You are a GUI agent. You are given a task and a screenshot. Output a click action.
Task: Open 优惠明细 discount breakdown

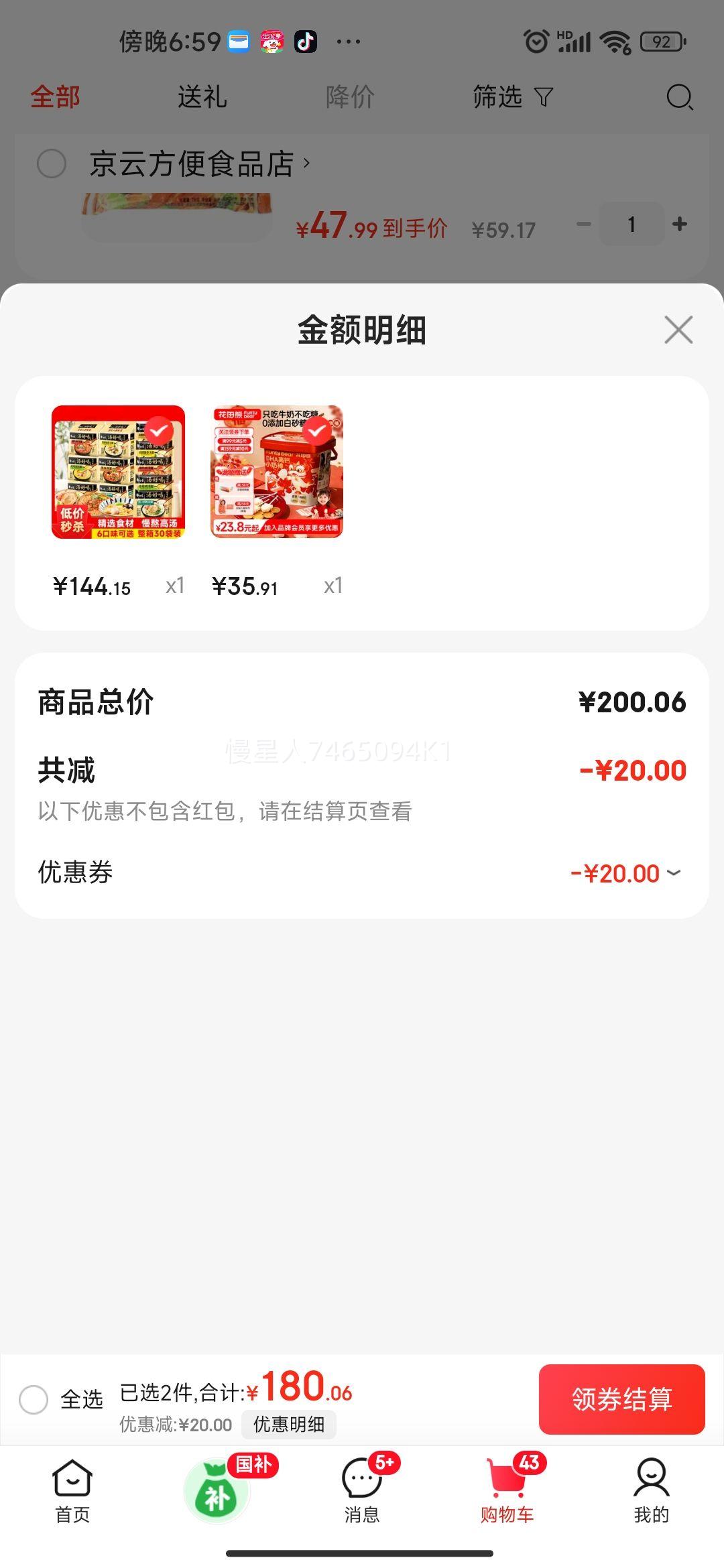click(289, 1424)
